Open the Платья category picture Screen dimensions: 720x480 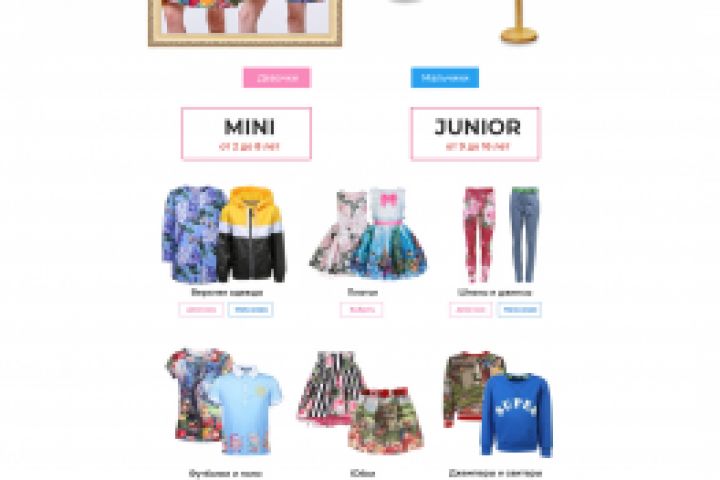pyautogui.click(x=367, y=234)
